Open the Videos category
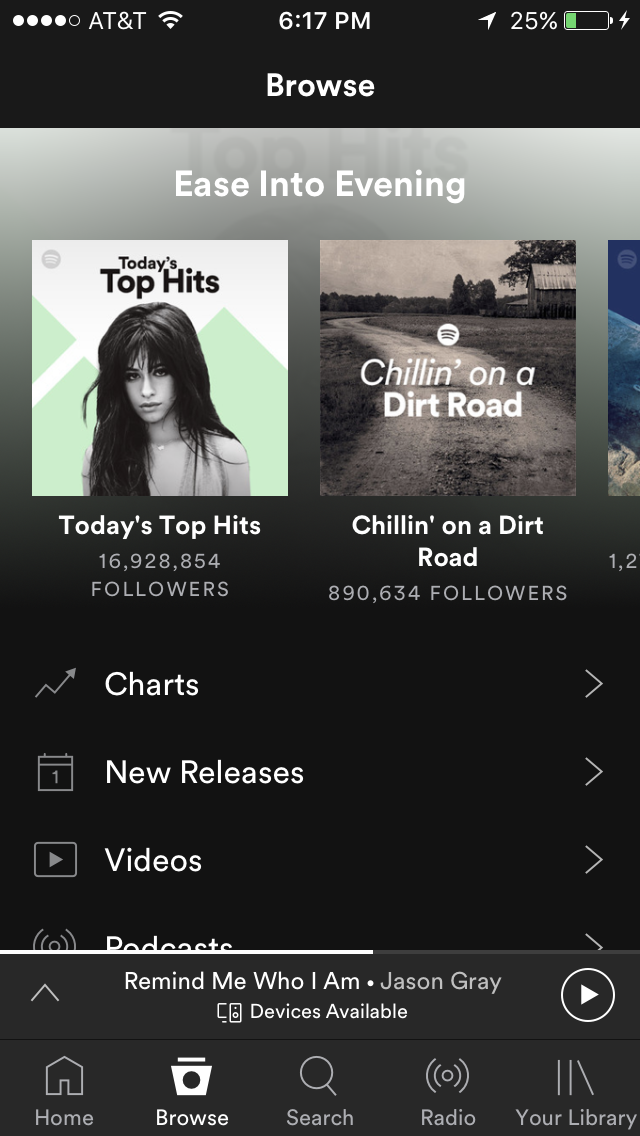Image resolution: width=640 pixels, height=1136 pixels. tap(320, 860)
